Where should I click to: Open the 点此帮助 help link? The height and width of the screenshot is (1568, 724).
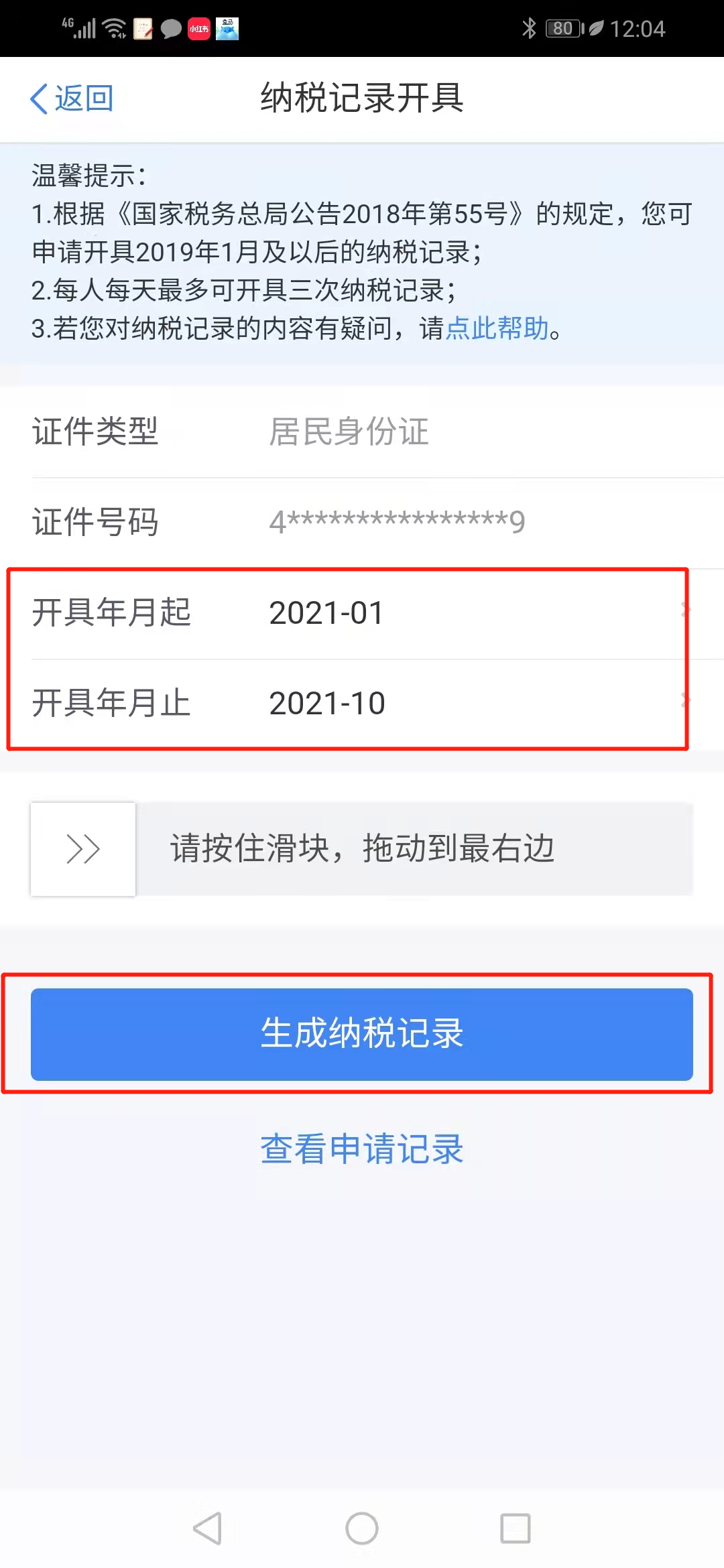click(497, 328)
